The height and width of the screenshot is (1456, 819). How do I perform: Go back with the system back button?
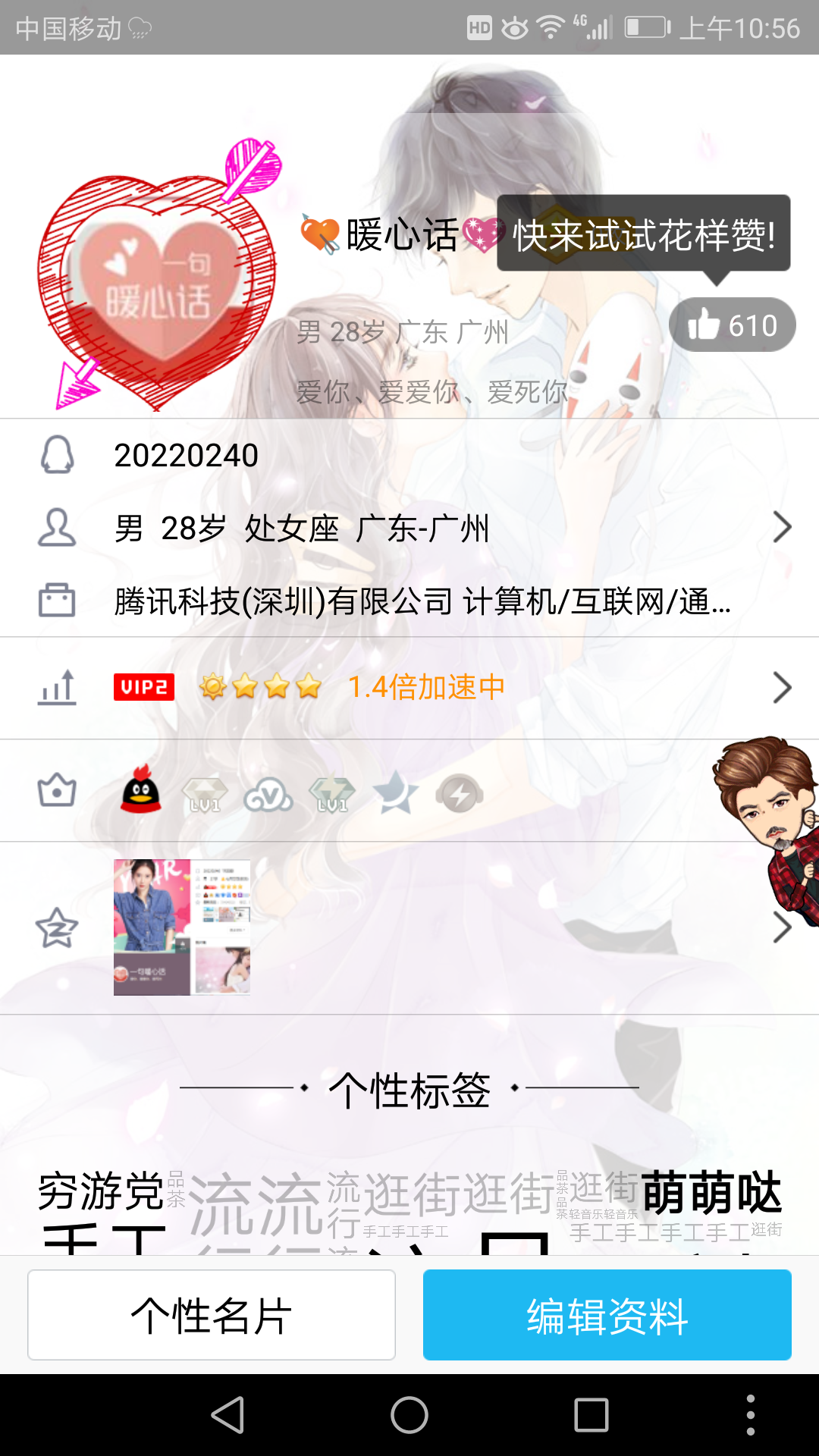[227, 1415]
